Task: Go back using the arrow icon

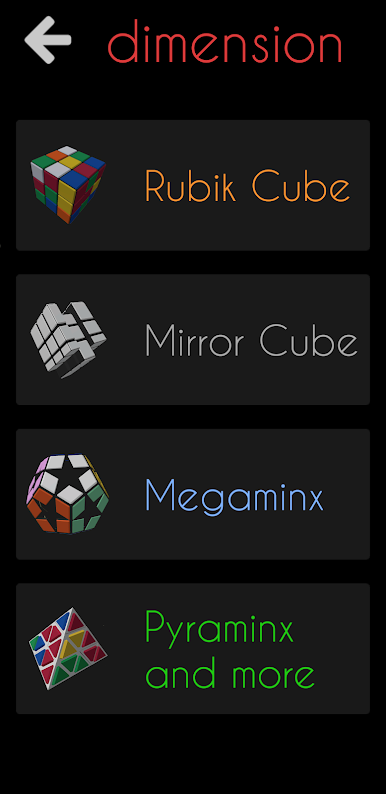Action: point(48,40)
